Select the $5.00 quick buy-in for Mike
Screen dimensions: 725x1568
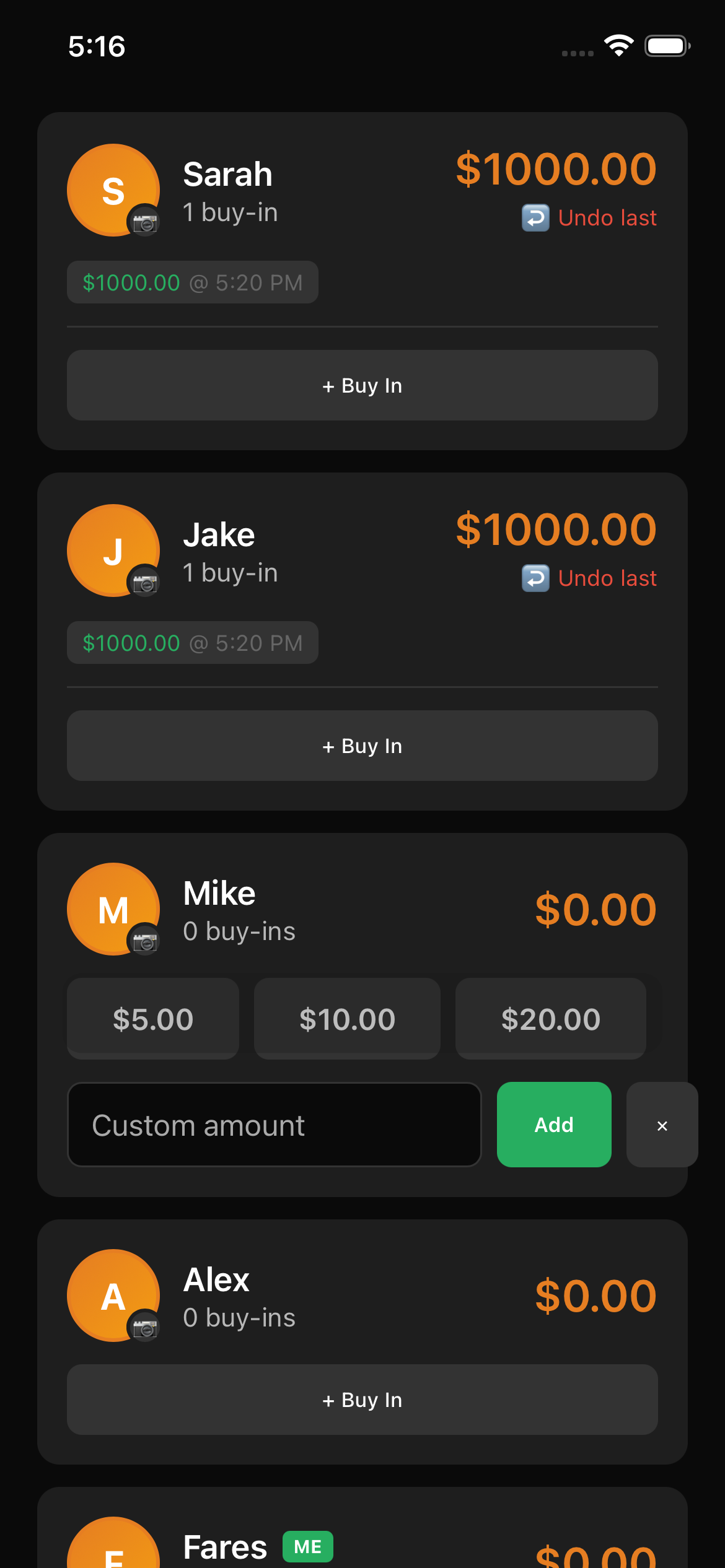(152, 1019)
